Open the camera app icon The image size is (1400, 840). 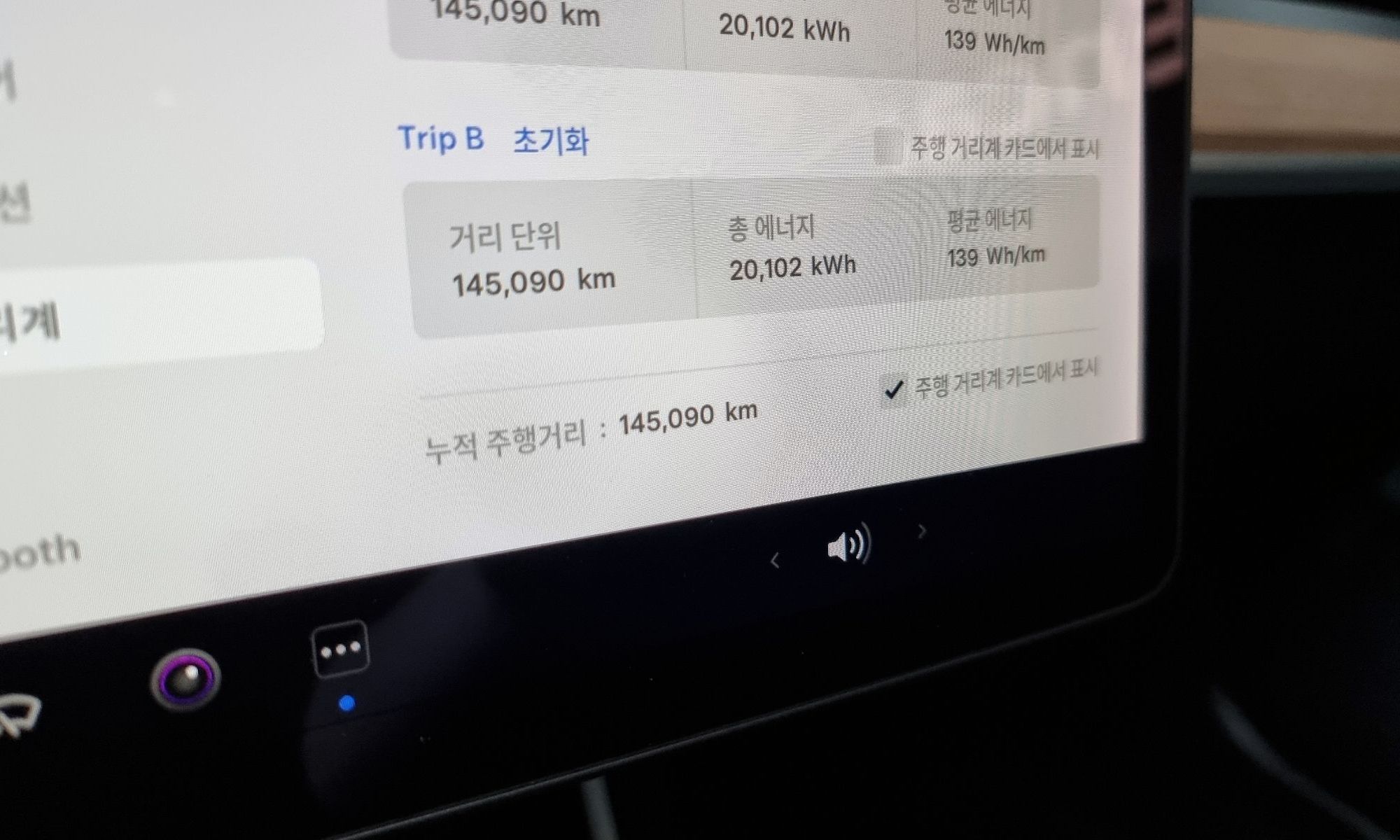(186, 678)
